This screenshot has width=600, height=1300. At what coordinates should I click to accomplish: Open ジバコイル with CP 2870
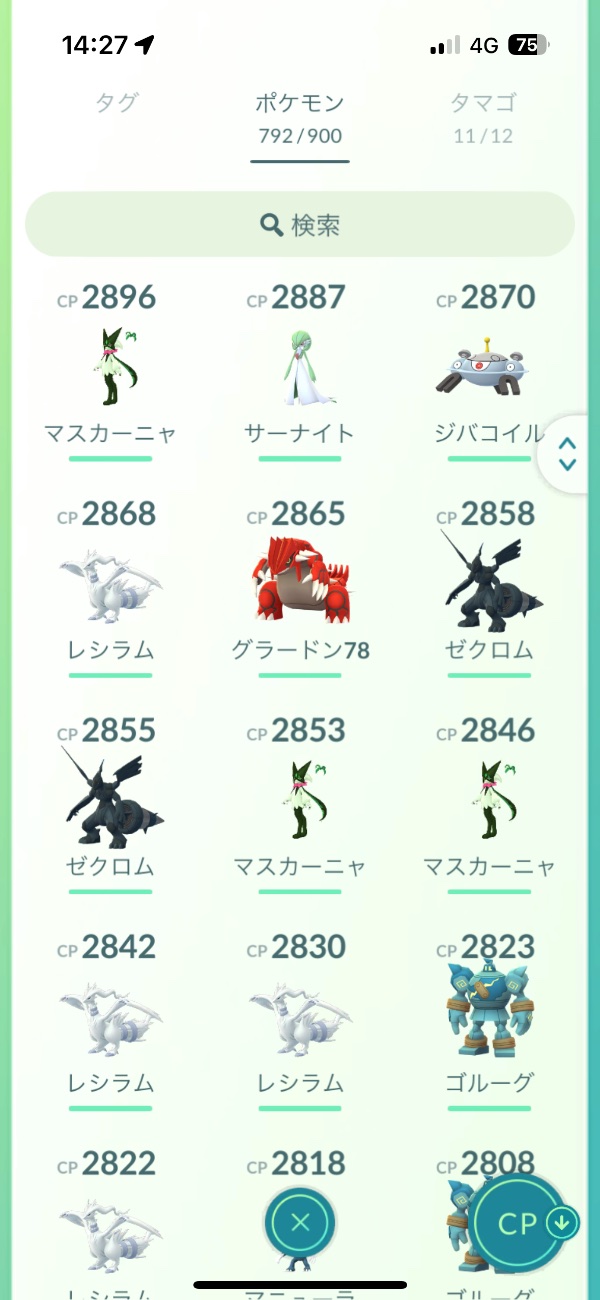pos(490,368)
